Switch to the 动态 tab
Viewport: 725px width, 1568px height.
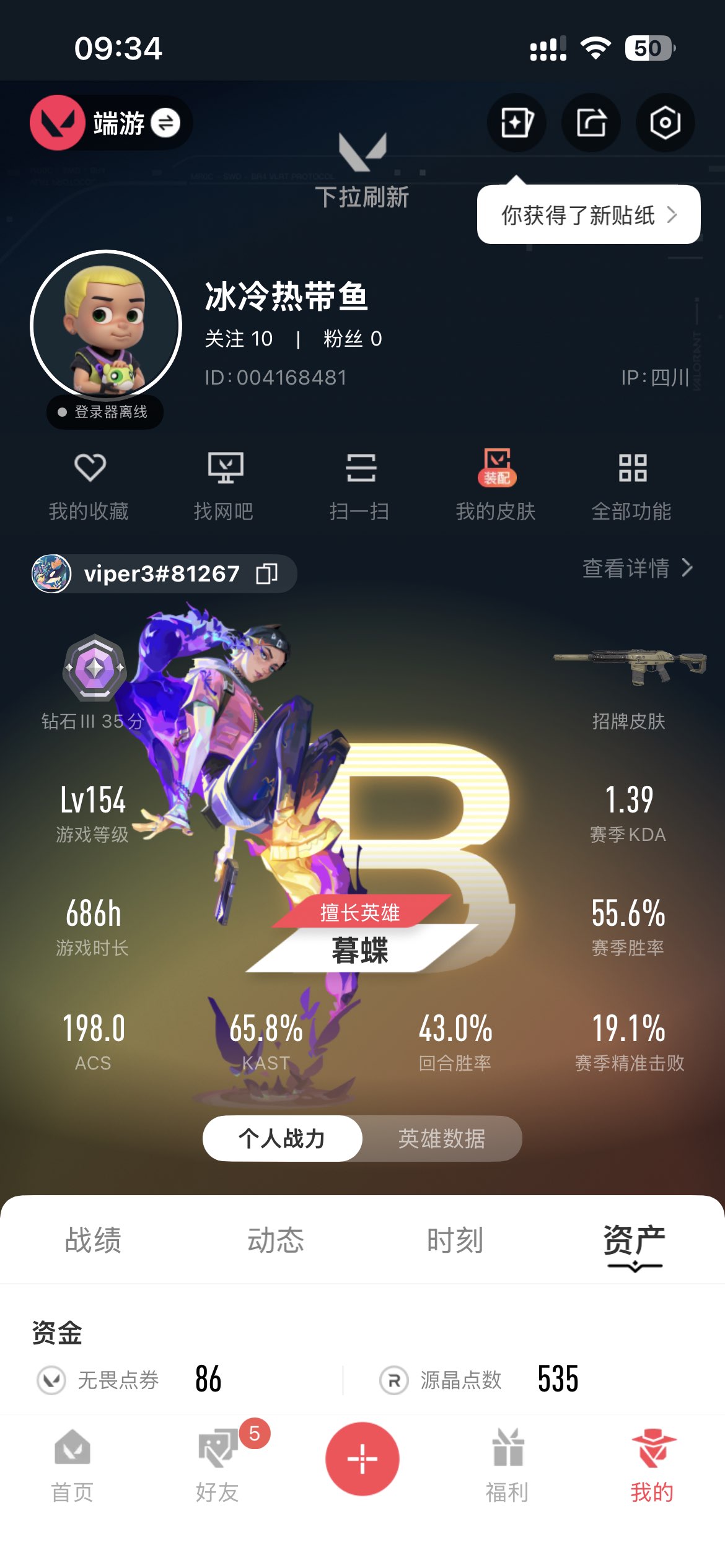click(x=275, y=1240)
